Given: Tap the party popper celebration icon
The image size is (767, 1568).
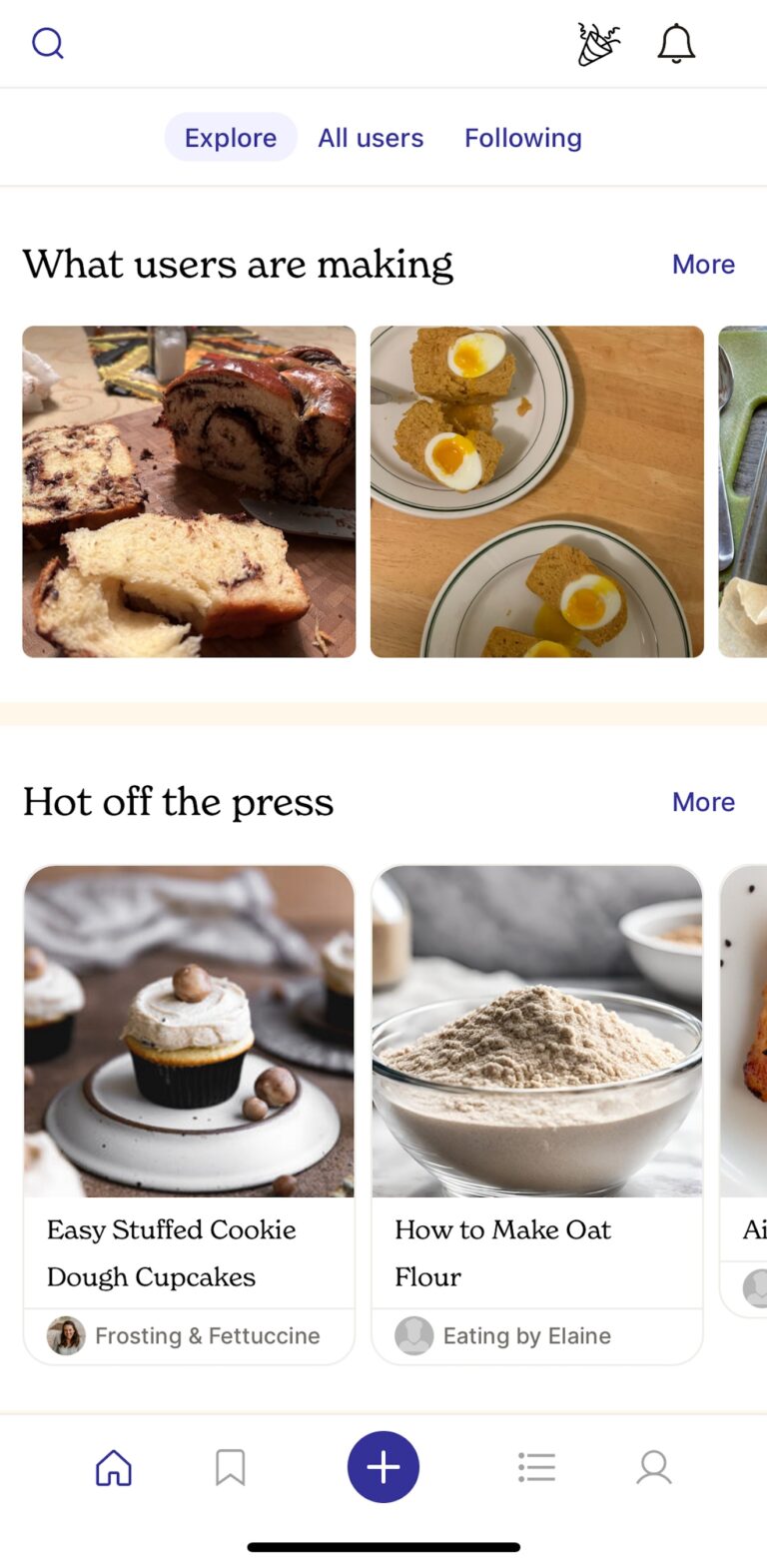Looking at the screenshot, I should 597,43.
